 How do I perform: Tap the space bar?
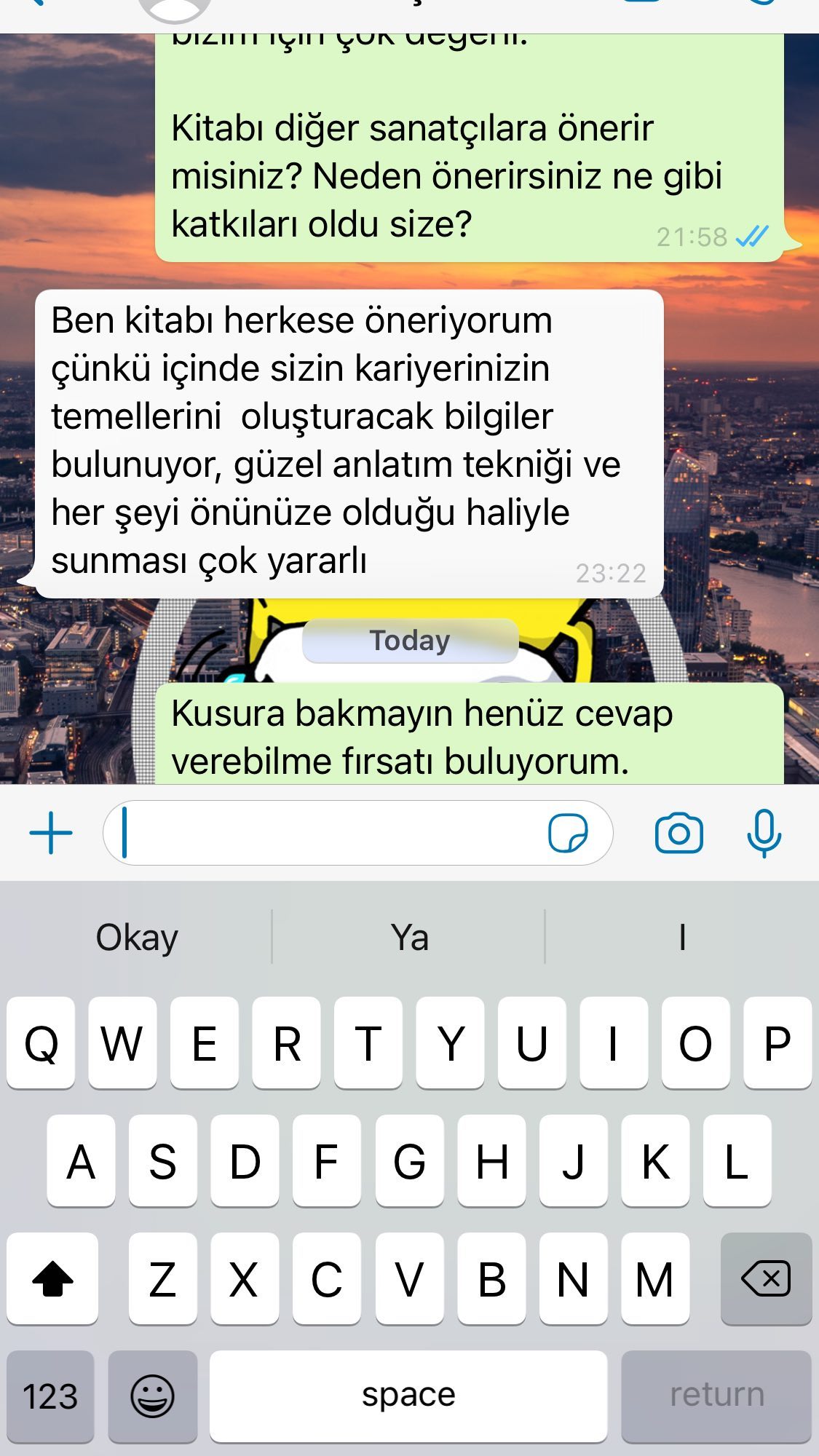click(408, 1396)
